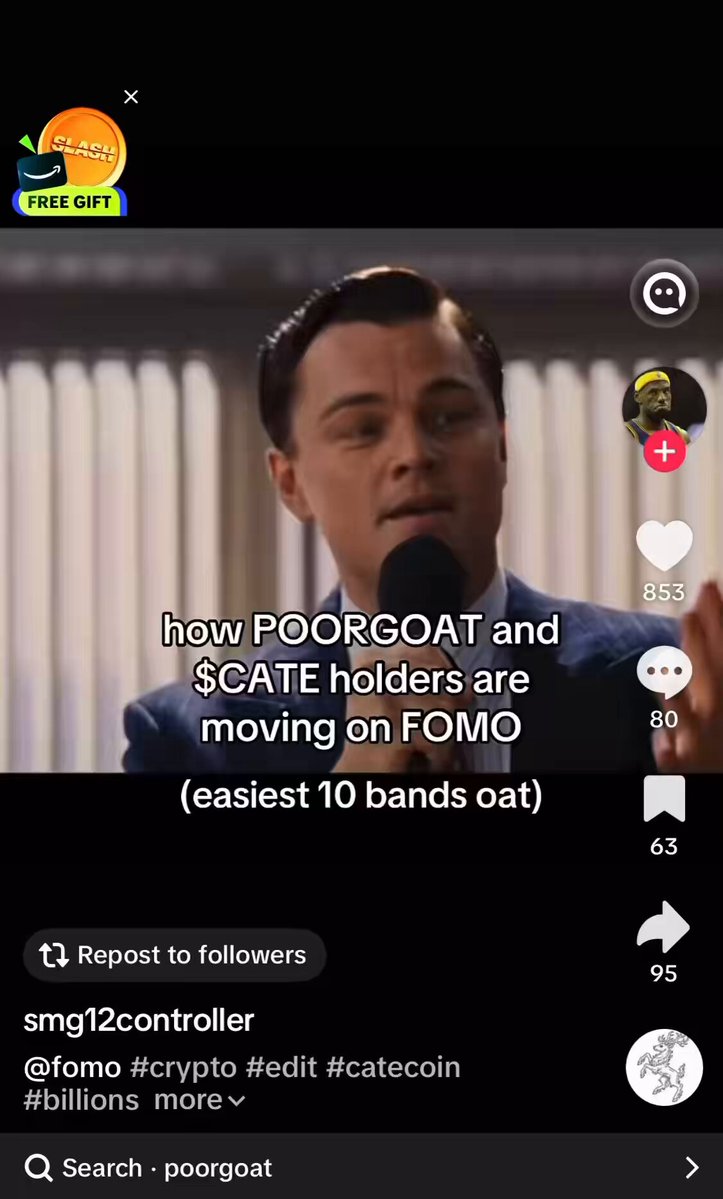The height and width of the screenshot is (1199, 723).
Task: Open the #catecoin hashtag
Action: click(393, 1067)
